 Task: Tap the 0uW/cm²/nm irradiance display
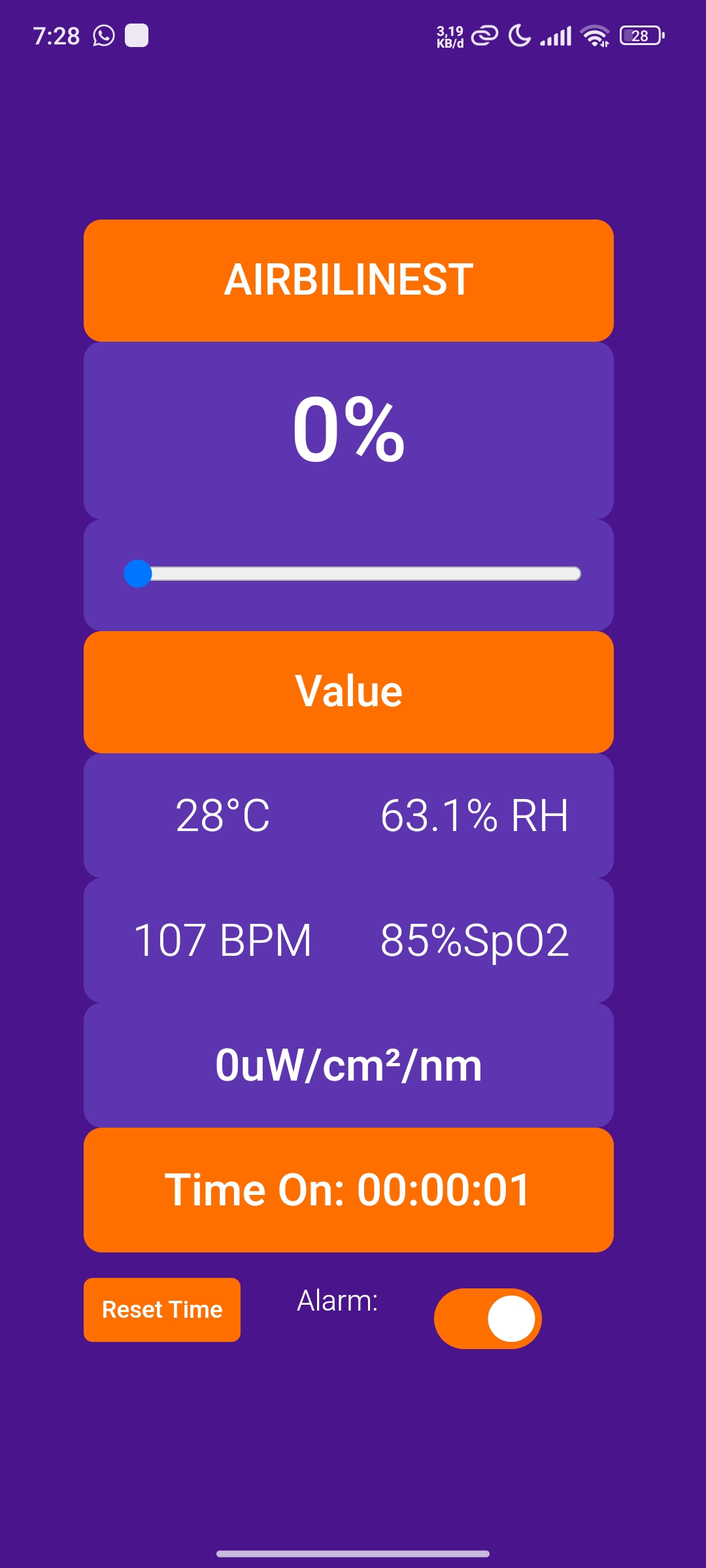pyautogui.click(x=348, y=1061)
